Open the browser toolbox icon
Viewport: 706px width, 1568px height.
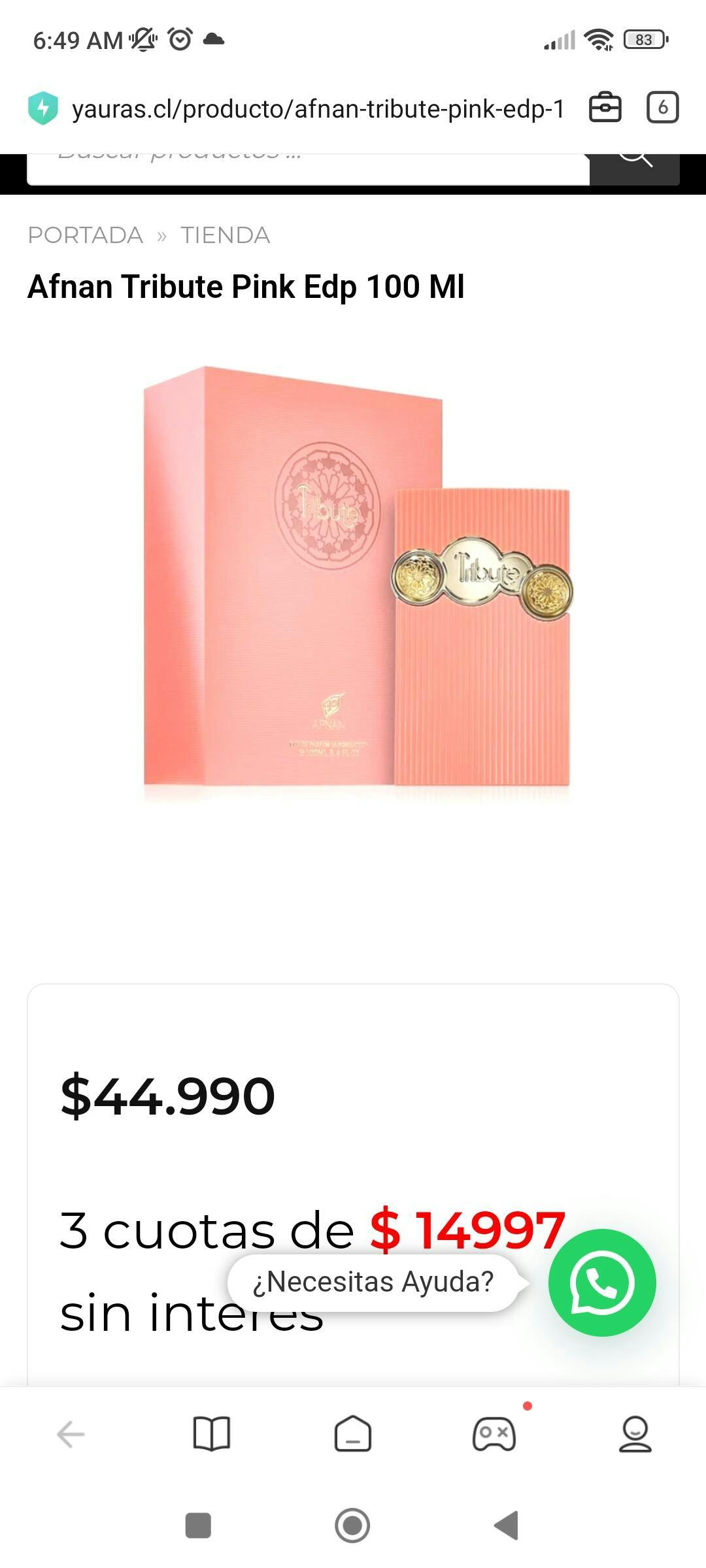click(x=605, y=108)
